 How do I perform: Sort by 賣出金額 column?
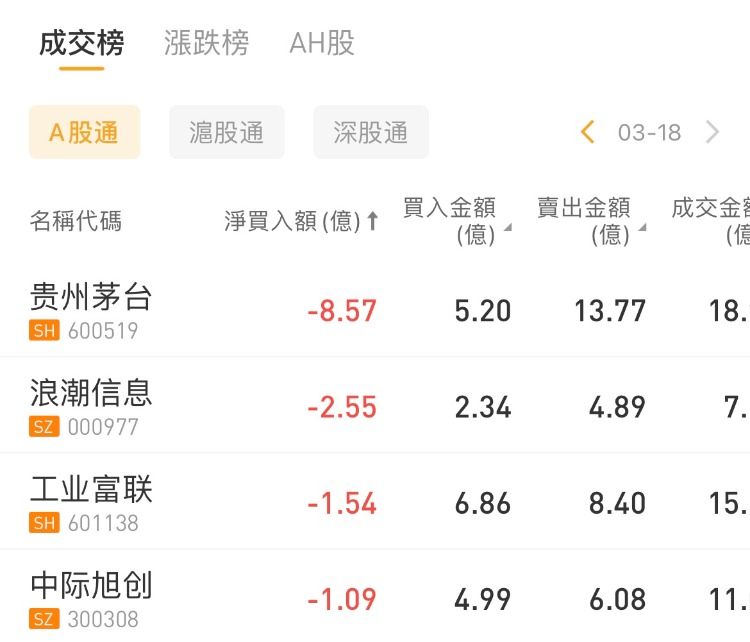[591, 221]
